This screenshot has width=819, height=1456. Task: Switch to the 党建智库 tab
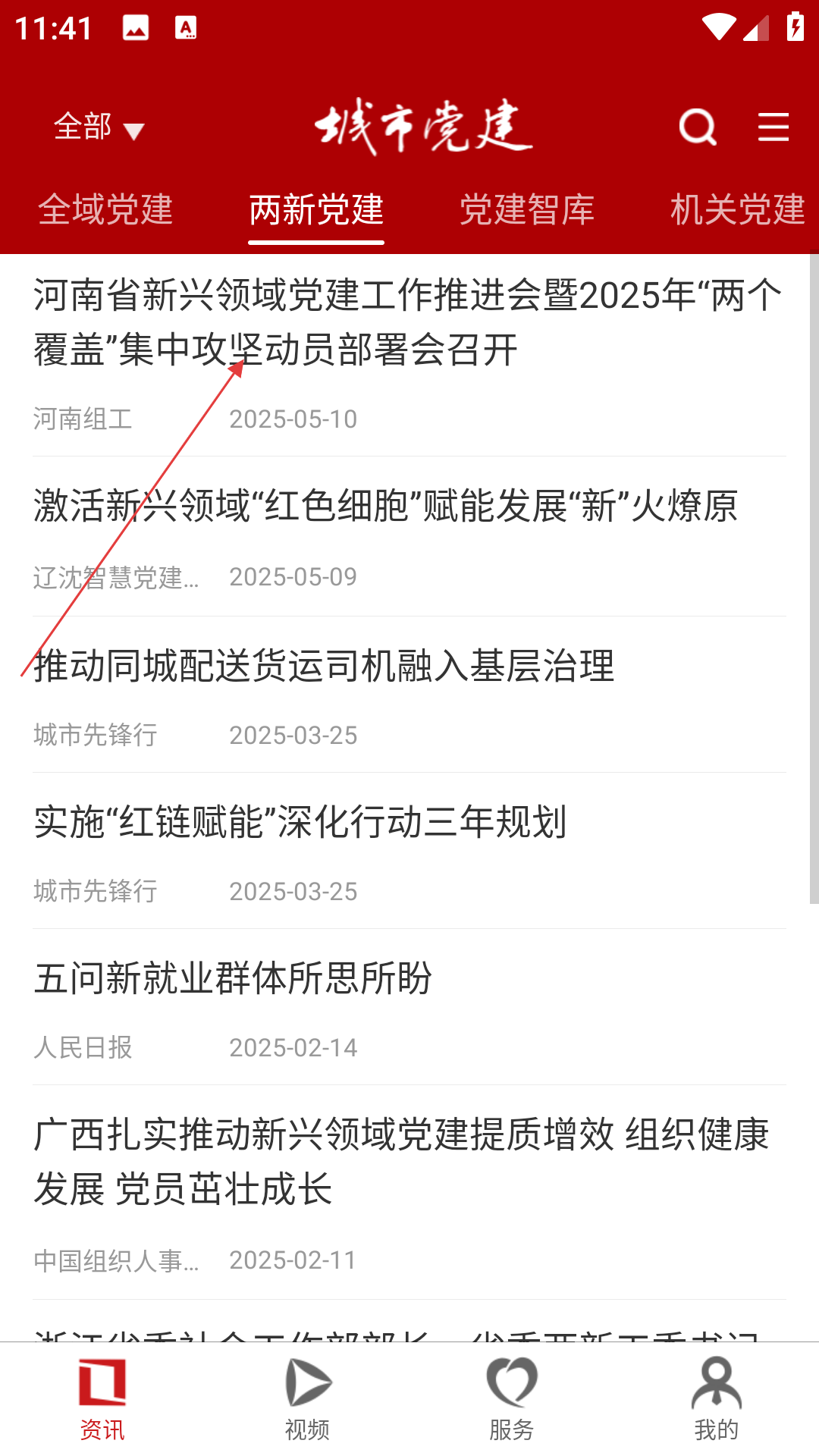[x=527, y=209]
